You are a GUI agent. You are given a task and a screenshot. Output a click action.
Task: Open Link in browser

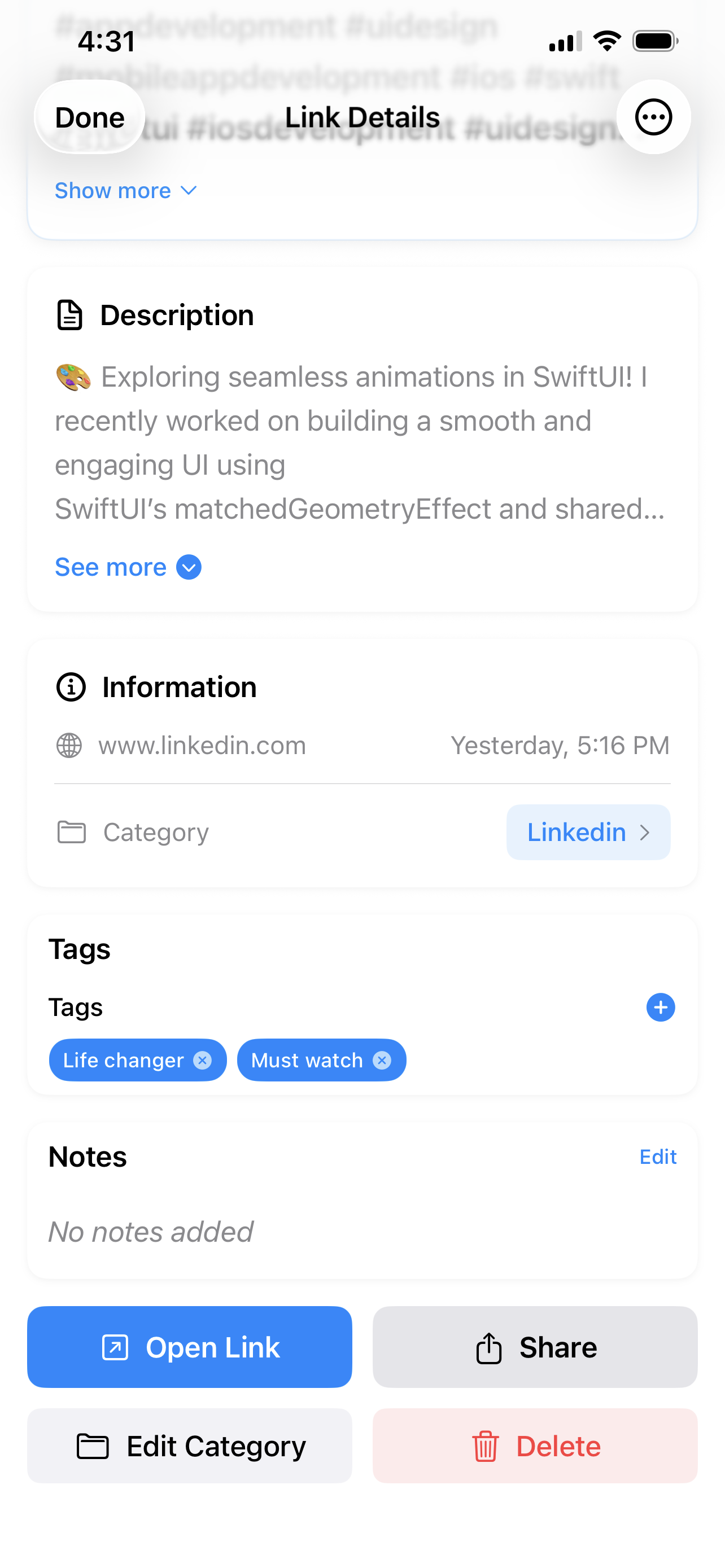coord(189,1347)
